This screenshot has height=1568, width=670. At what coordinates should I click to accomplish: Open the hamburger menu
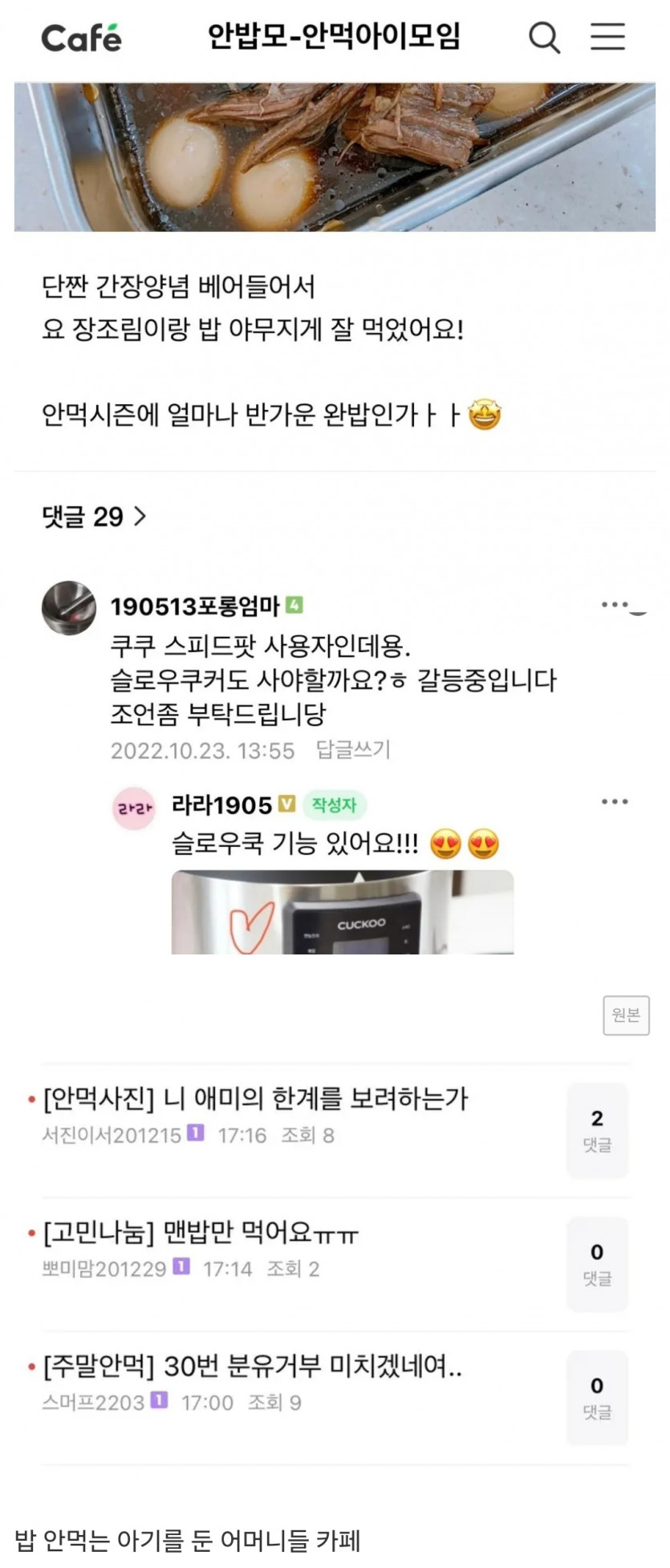tap(607, 37)
